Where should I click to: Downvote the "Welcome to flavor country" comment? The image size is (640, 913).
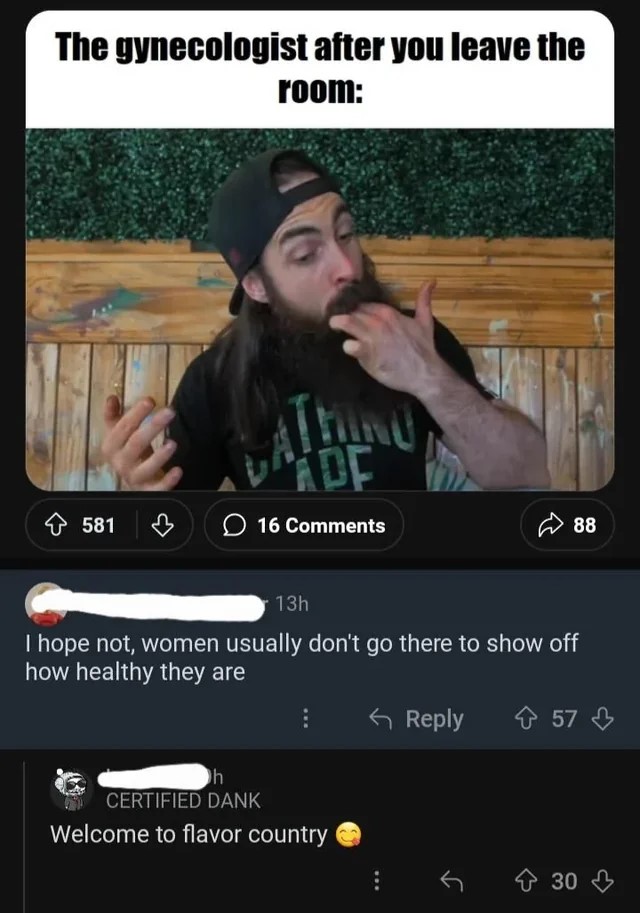click(601, 880)
